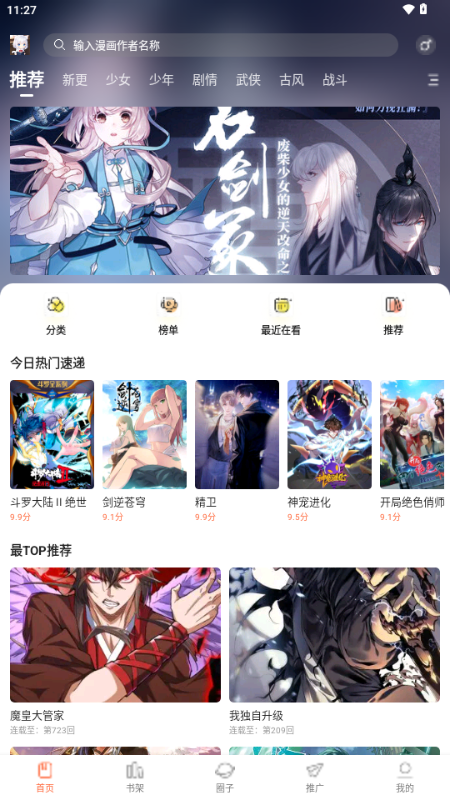Select the 武侠 tab

(x=248, y=80)
